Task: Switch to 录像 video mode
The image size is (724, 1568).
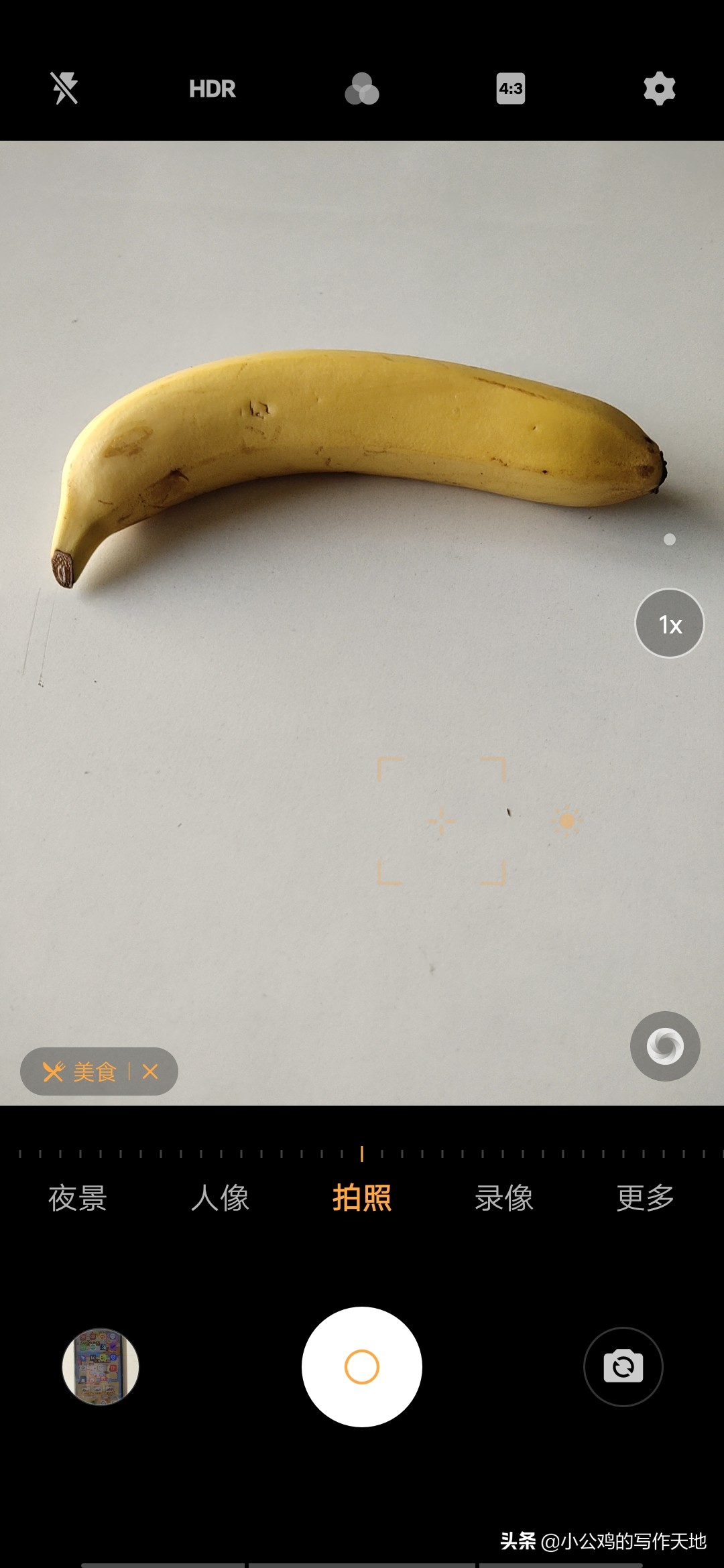Action: (x=504, y=1198)
